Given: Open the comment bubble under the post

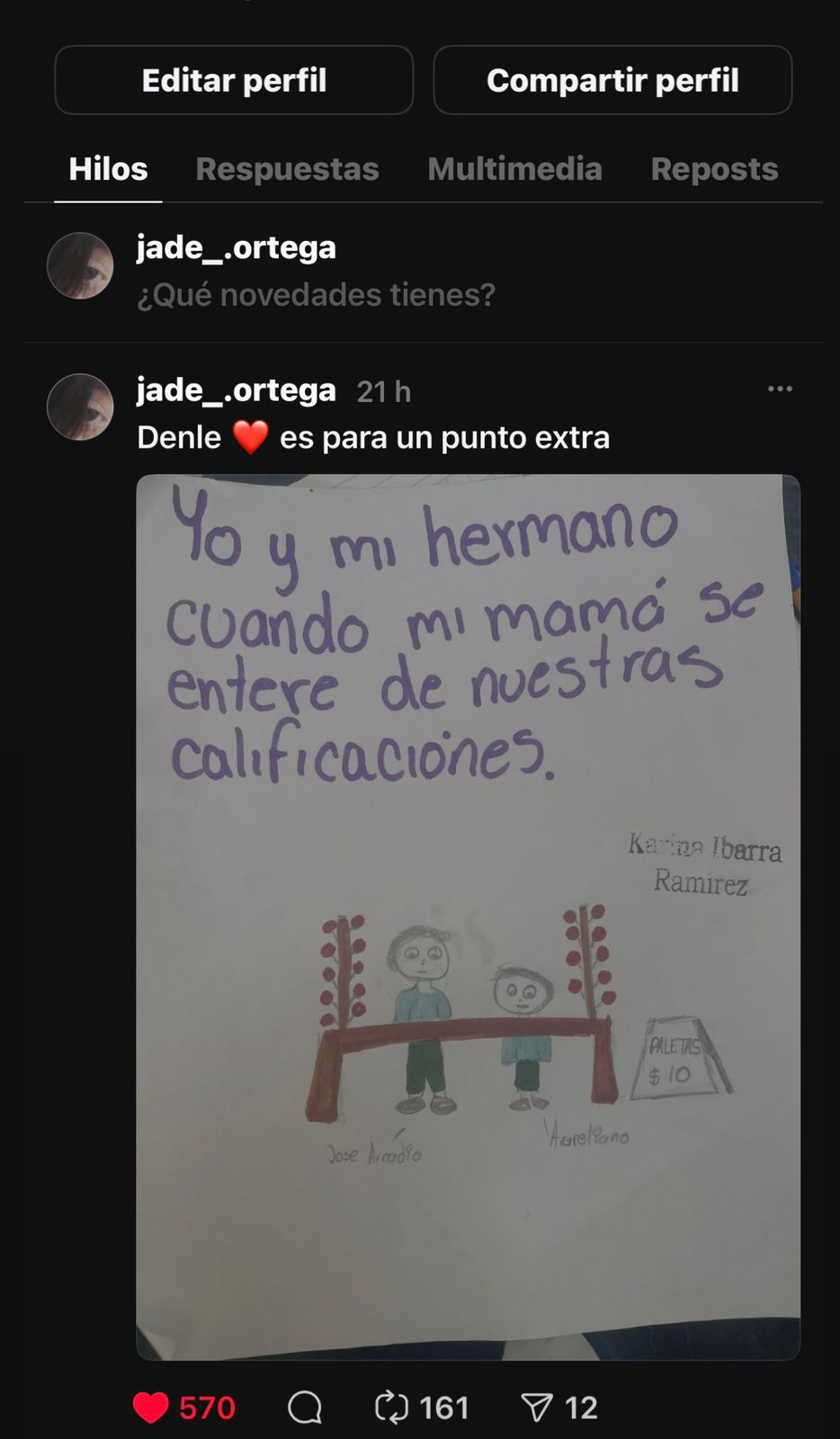Looking at the screenshot, I should [305, 1408].
